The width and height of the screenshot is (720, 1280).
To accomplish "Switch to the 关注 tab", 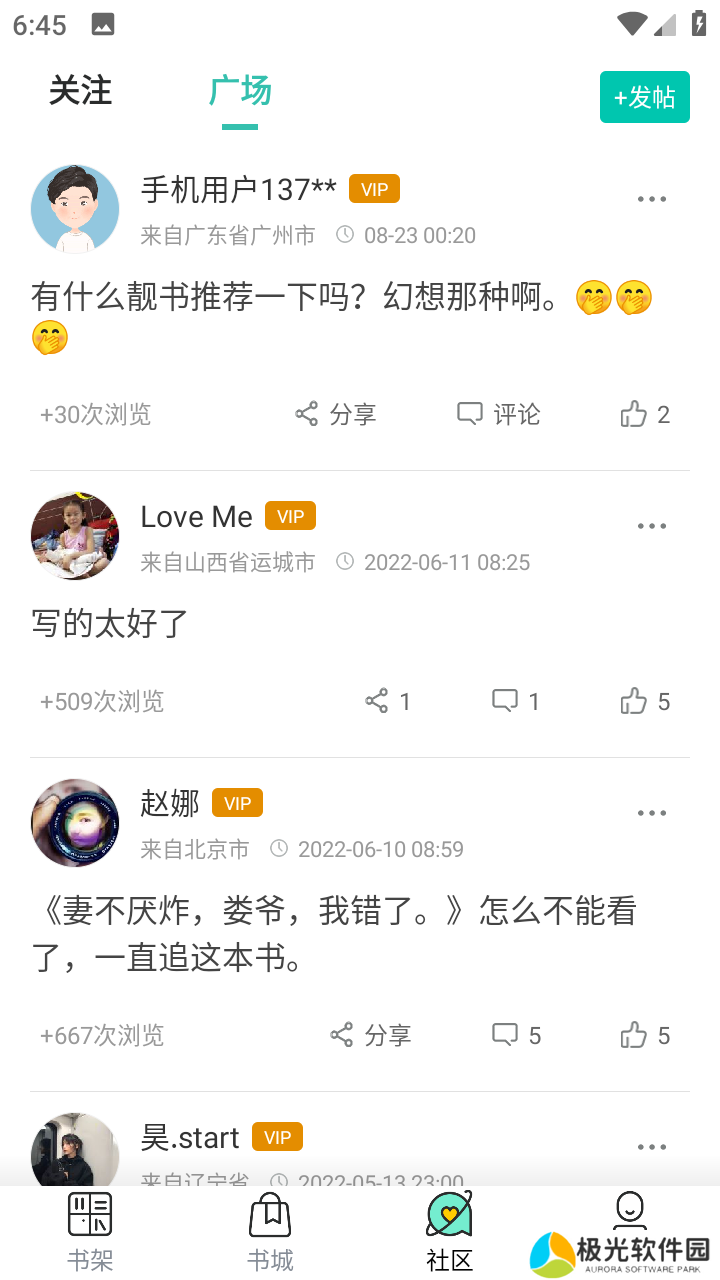I will click(x=80, y=91).
